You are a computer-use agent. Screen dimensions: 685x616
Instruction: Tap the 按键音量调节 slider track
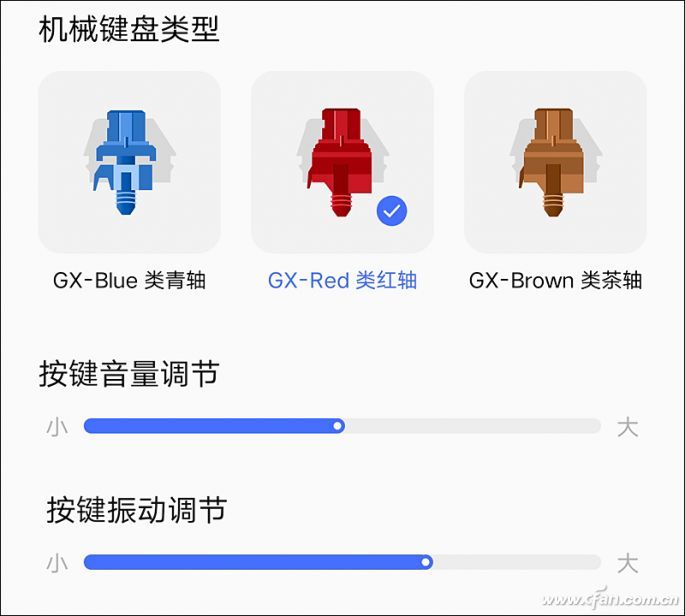(342, 426)
